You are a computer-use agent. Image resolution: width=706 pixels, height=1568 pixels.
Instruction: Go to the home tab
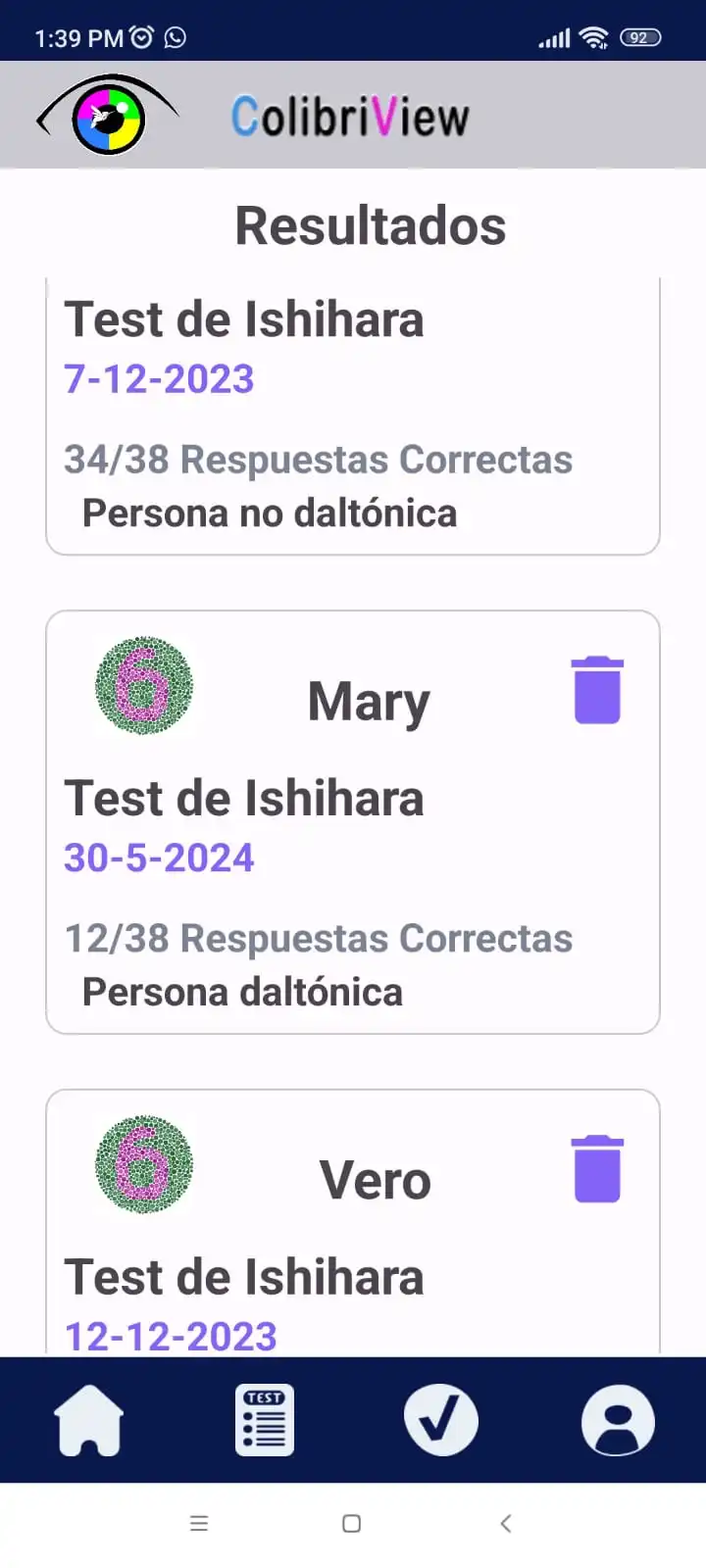(89, 1420)
